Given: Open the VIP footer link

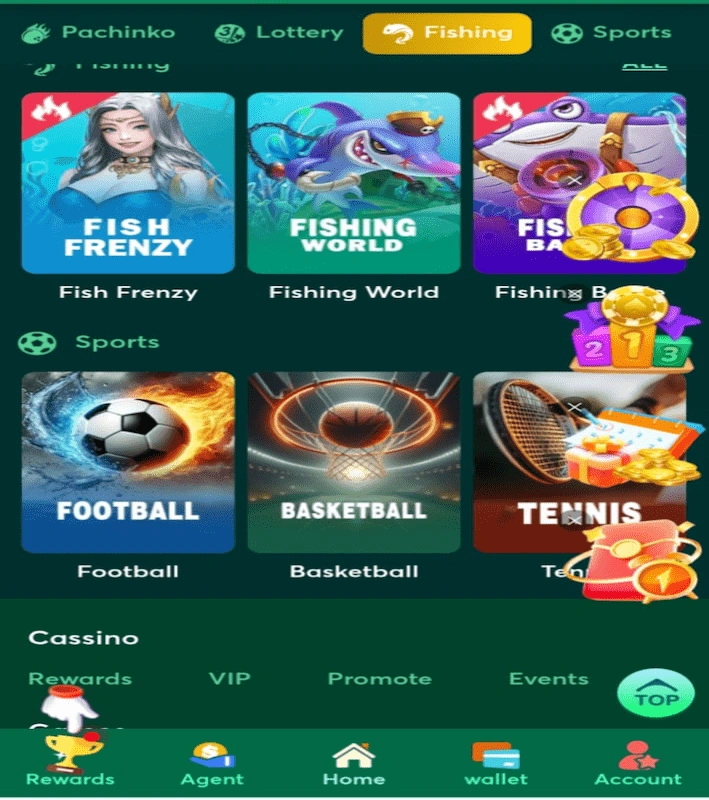Looking at the screenshot, I should (229, 679).
